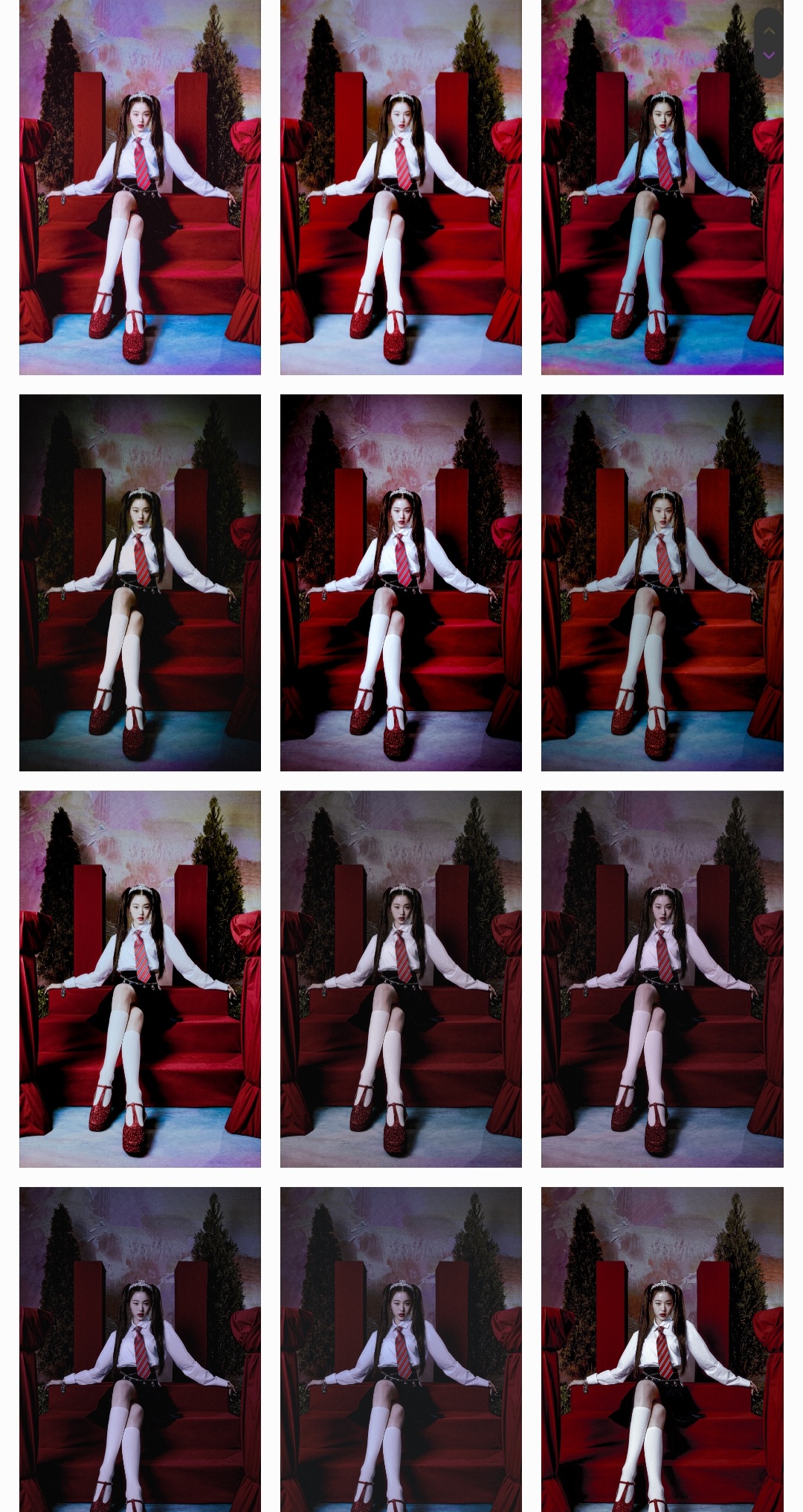Image resolution: width=803 pixels, height=1512 pixels.
Task: Jump up with the grey up chevron
Action: [x=769, y=30]
